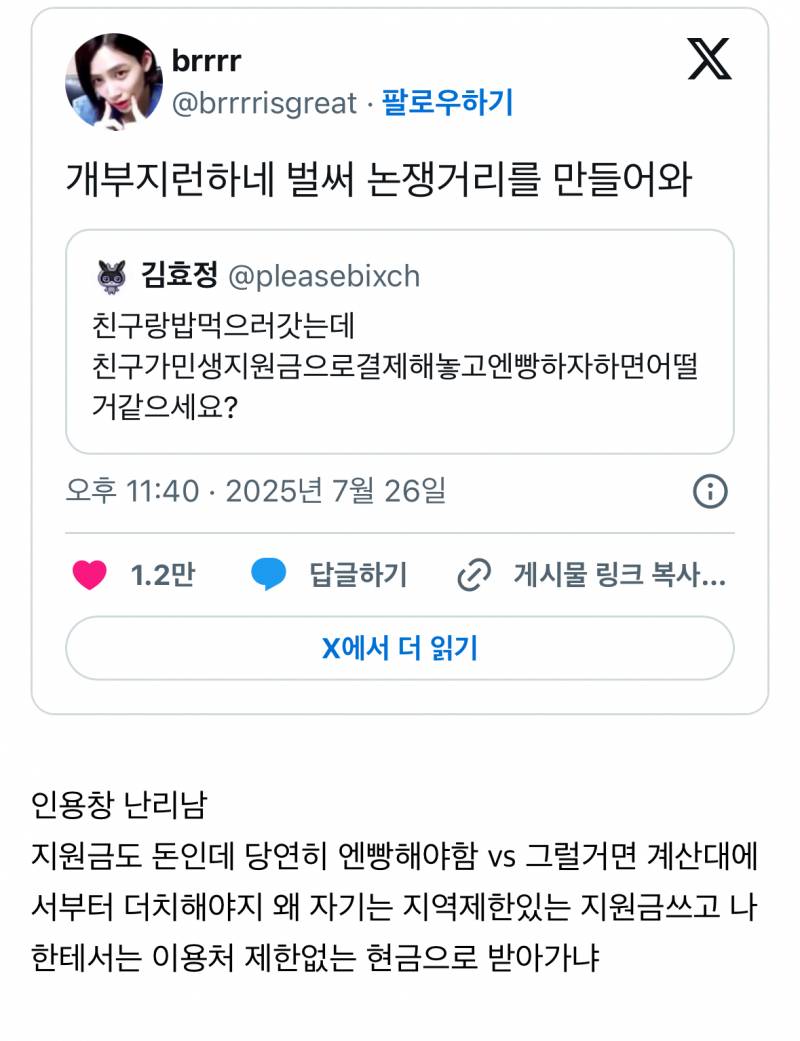Viewport: 800px width, 1041px height.
Task: Copy the post link via 게시물 링크 복사
Action: 592,575
